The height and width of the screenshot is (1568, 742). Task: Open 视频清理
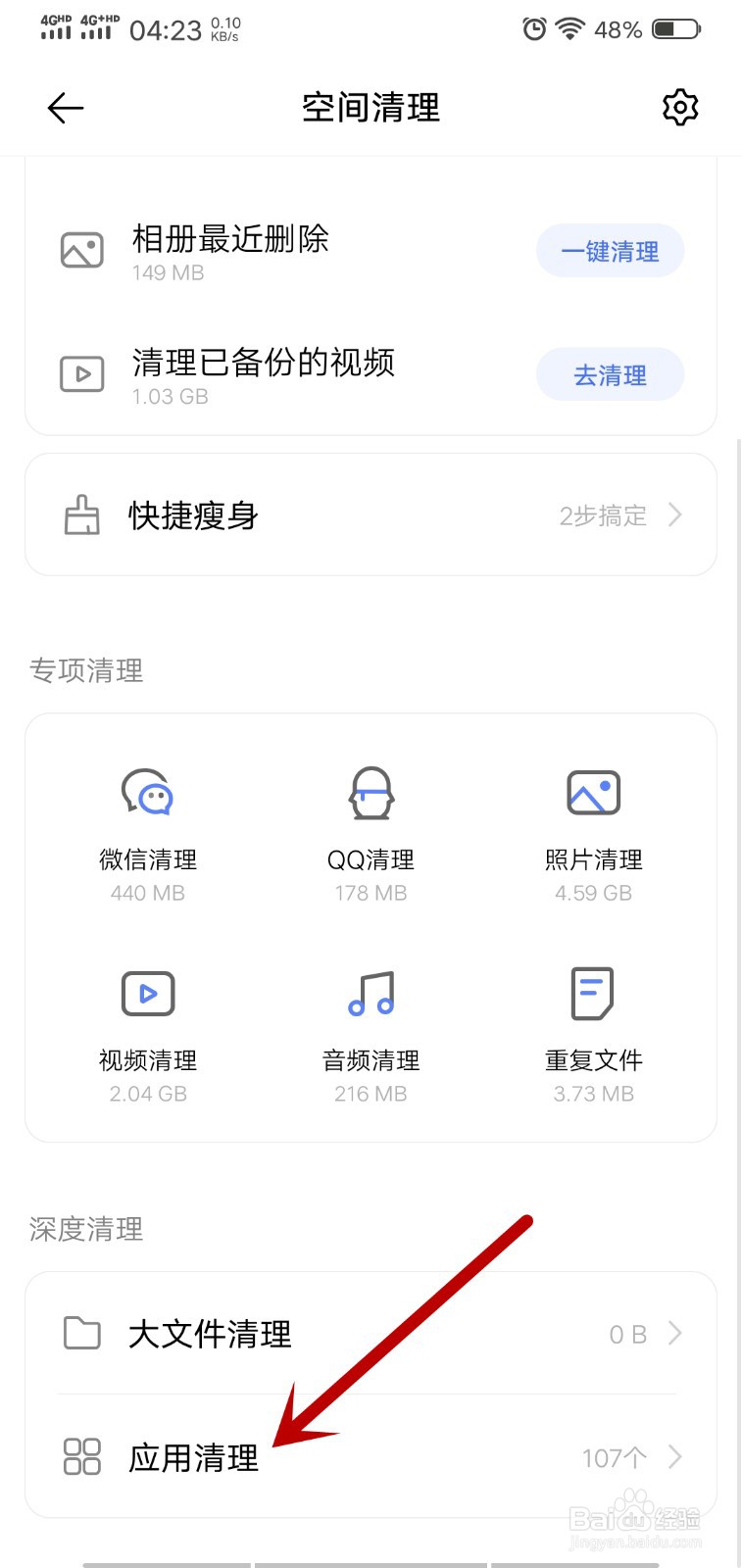148,1036
